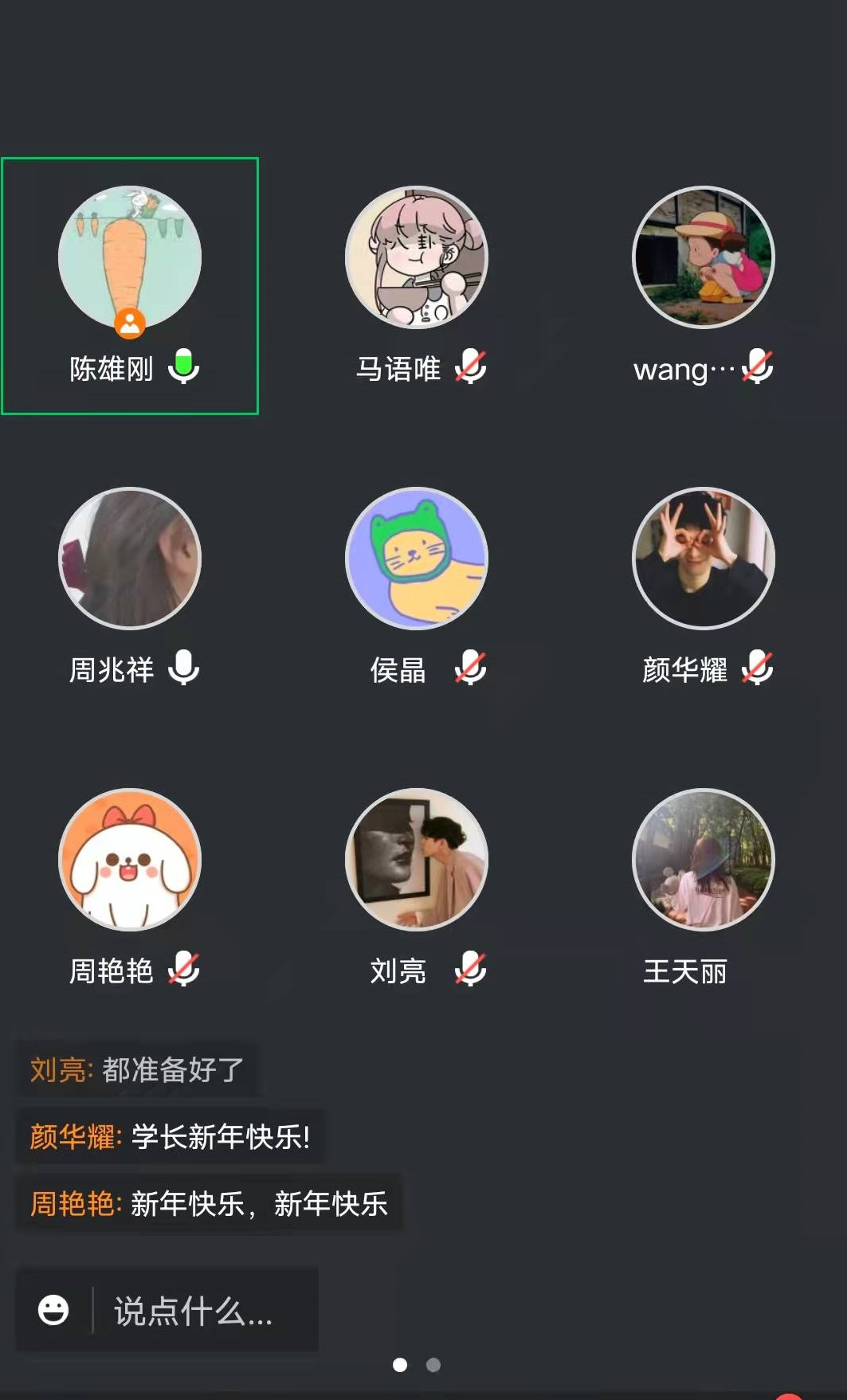Screen dimensions: 847x1400
Task: Tap 马语唯's avatar
Action: click(x=417, y=258)
